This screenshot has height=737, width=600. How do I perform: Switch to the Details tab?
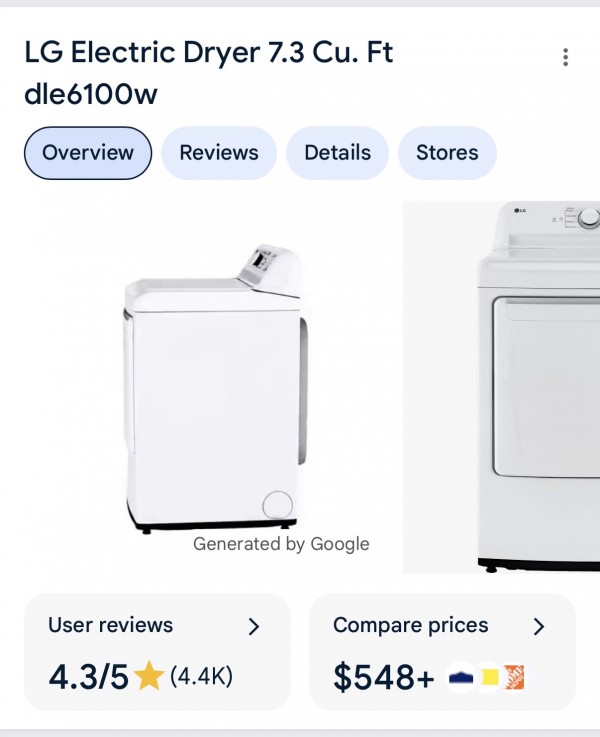point(337,153)
